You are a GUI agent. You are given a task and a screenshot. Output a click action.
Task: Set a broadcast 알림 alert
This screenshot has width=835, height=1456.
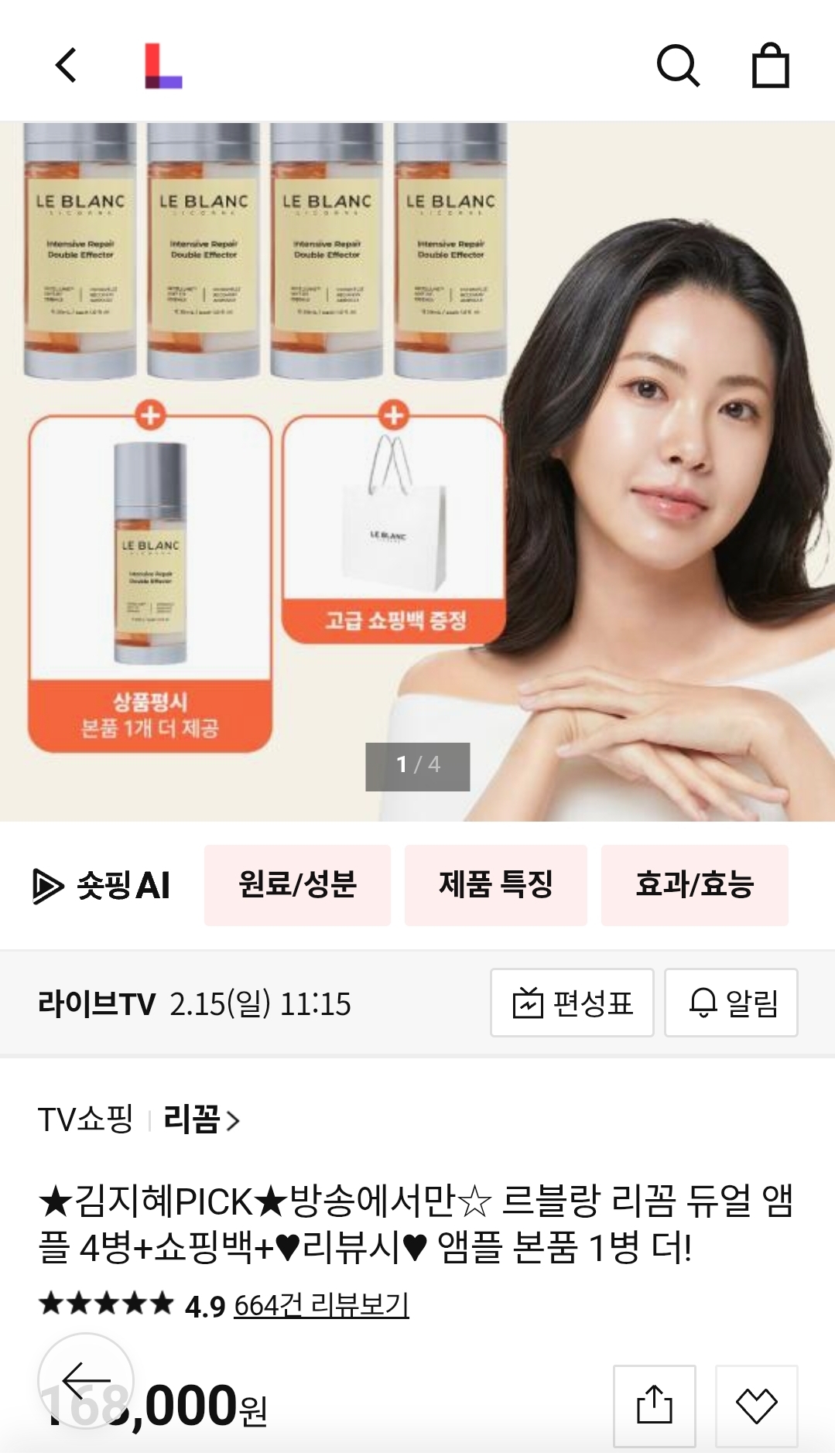point(731,1003)
